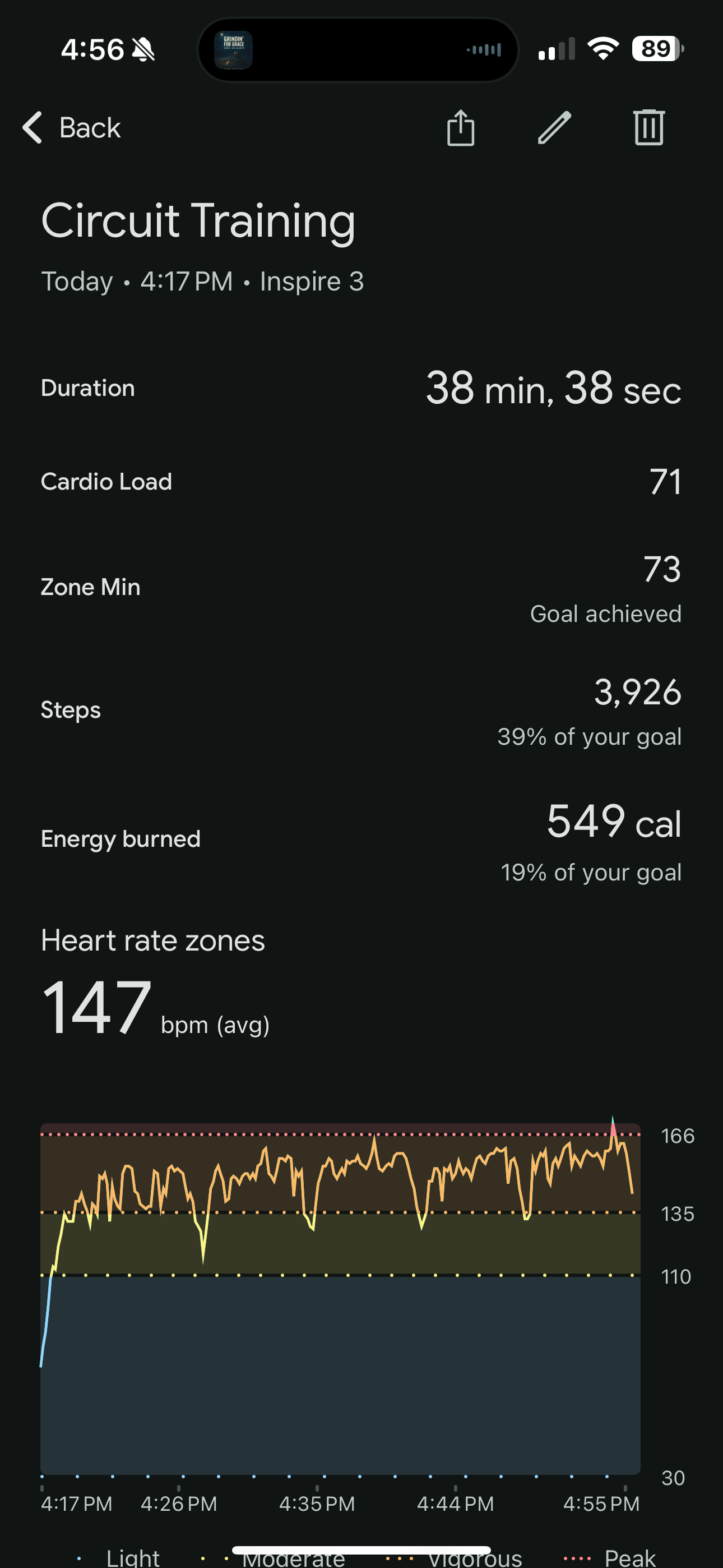Edit the workout with the pencil icon
The height and width of the screenshot is (1568, 723).
click(554, 128)
